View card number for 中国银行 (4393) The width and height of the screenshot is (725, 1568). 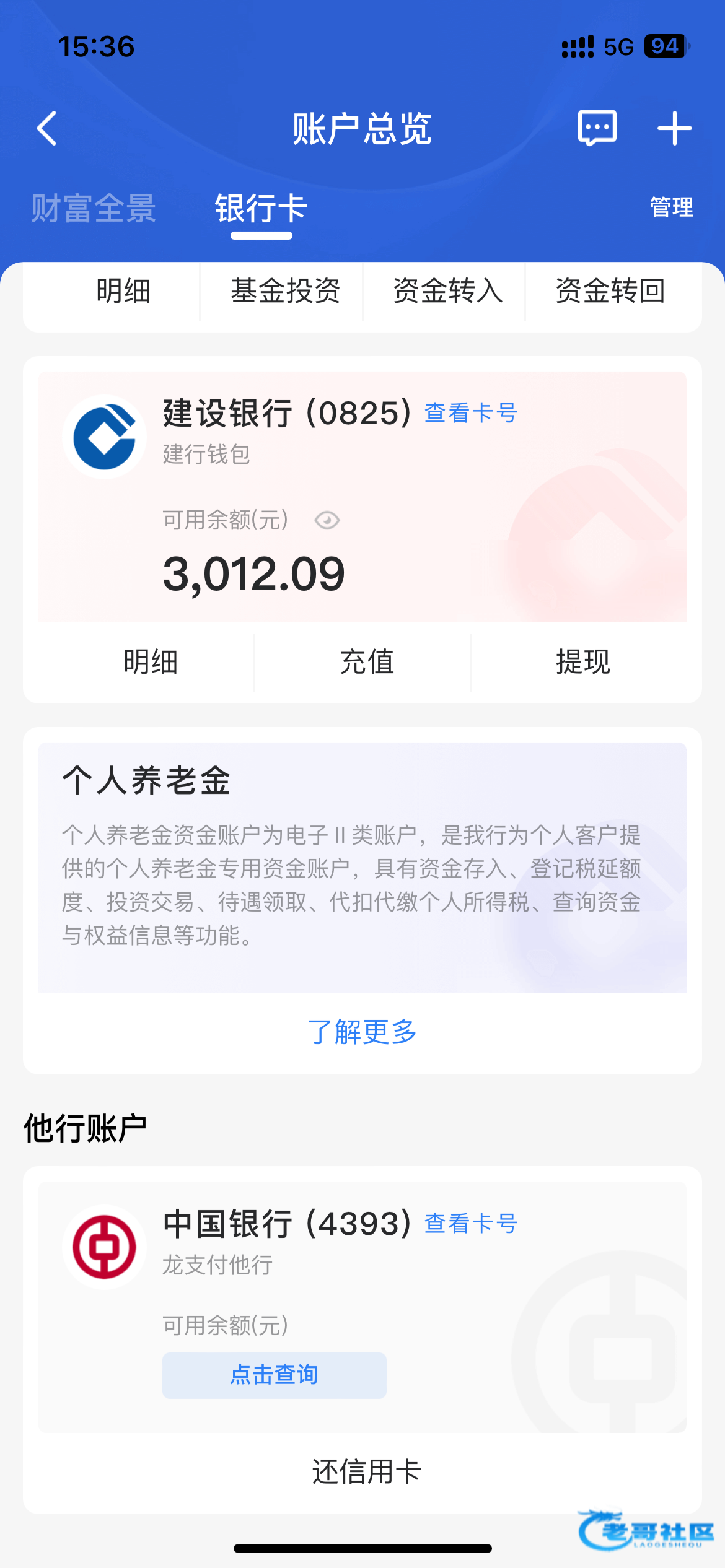(x=470, y=1224)
